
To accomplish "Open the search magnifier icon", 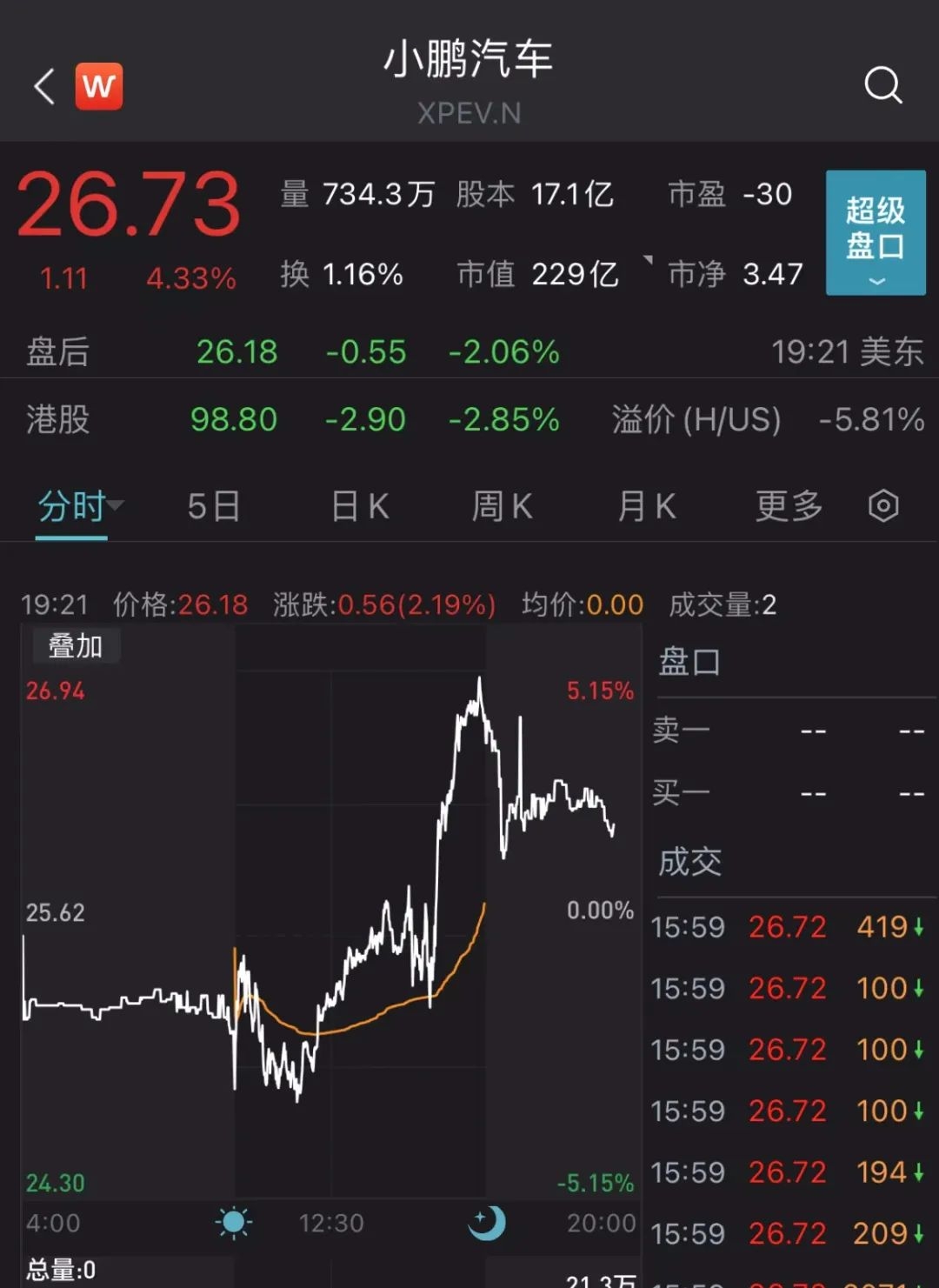I will (882, 85).
